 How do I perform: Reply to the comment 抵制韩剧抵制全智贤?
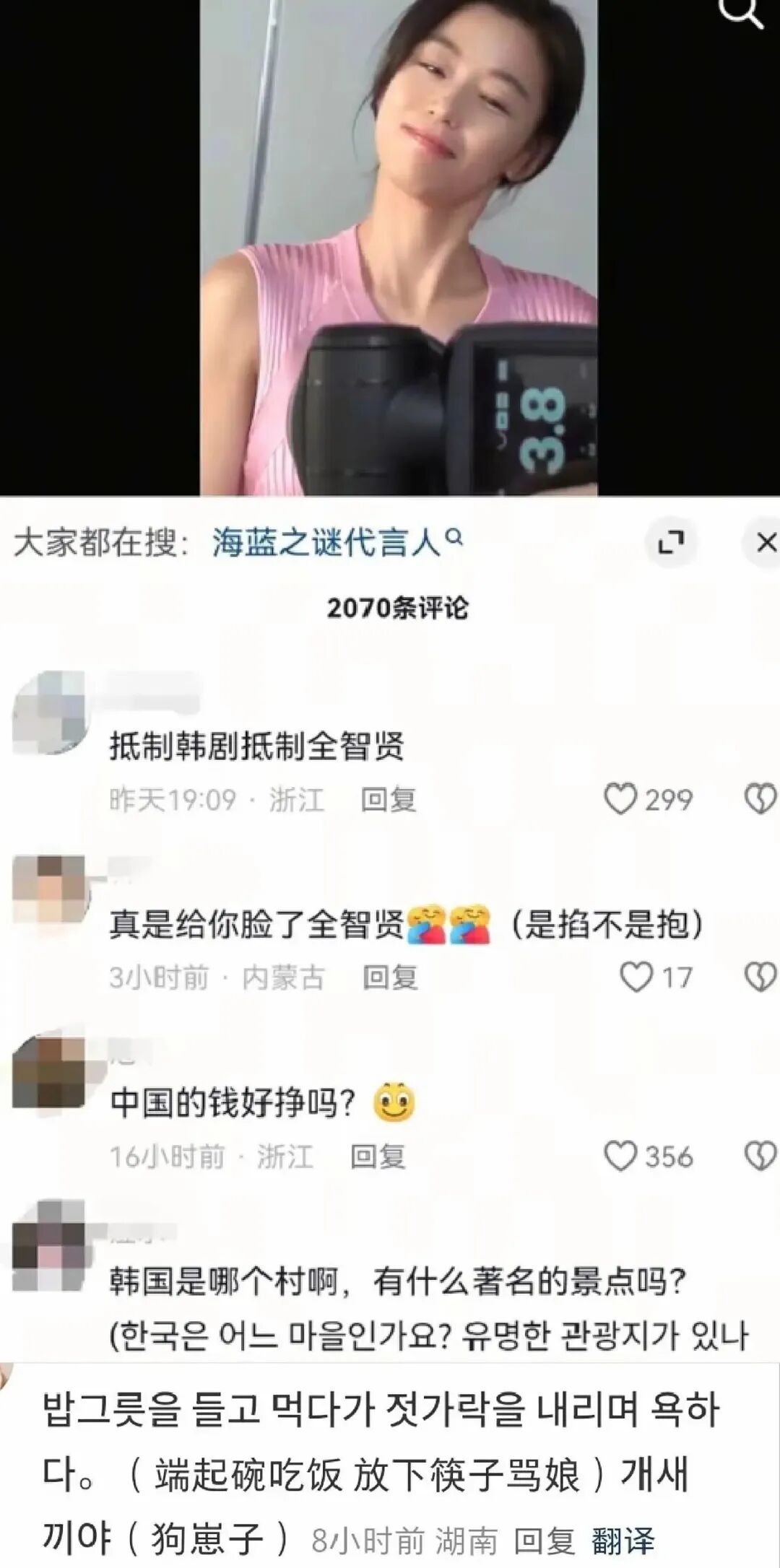coord(389,800)
